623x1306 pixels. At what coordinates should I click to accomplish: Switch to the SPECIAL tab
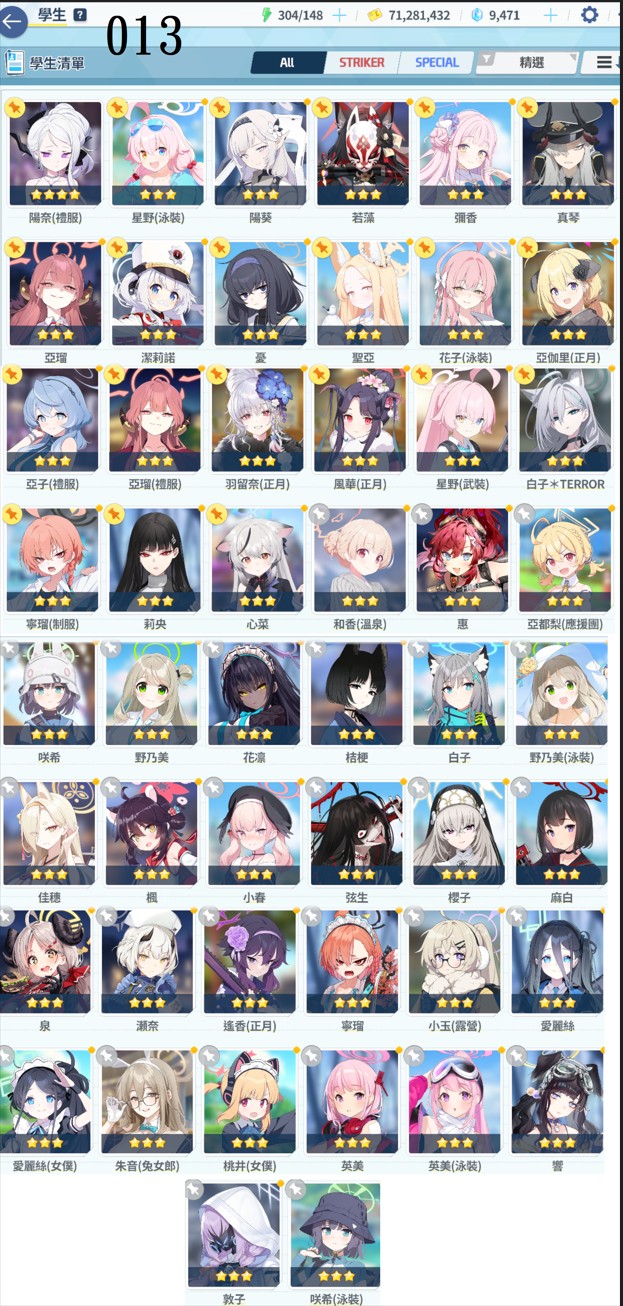coord(436,62)
